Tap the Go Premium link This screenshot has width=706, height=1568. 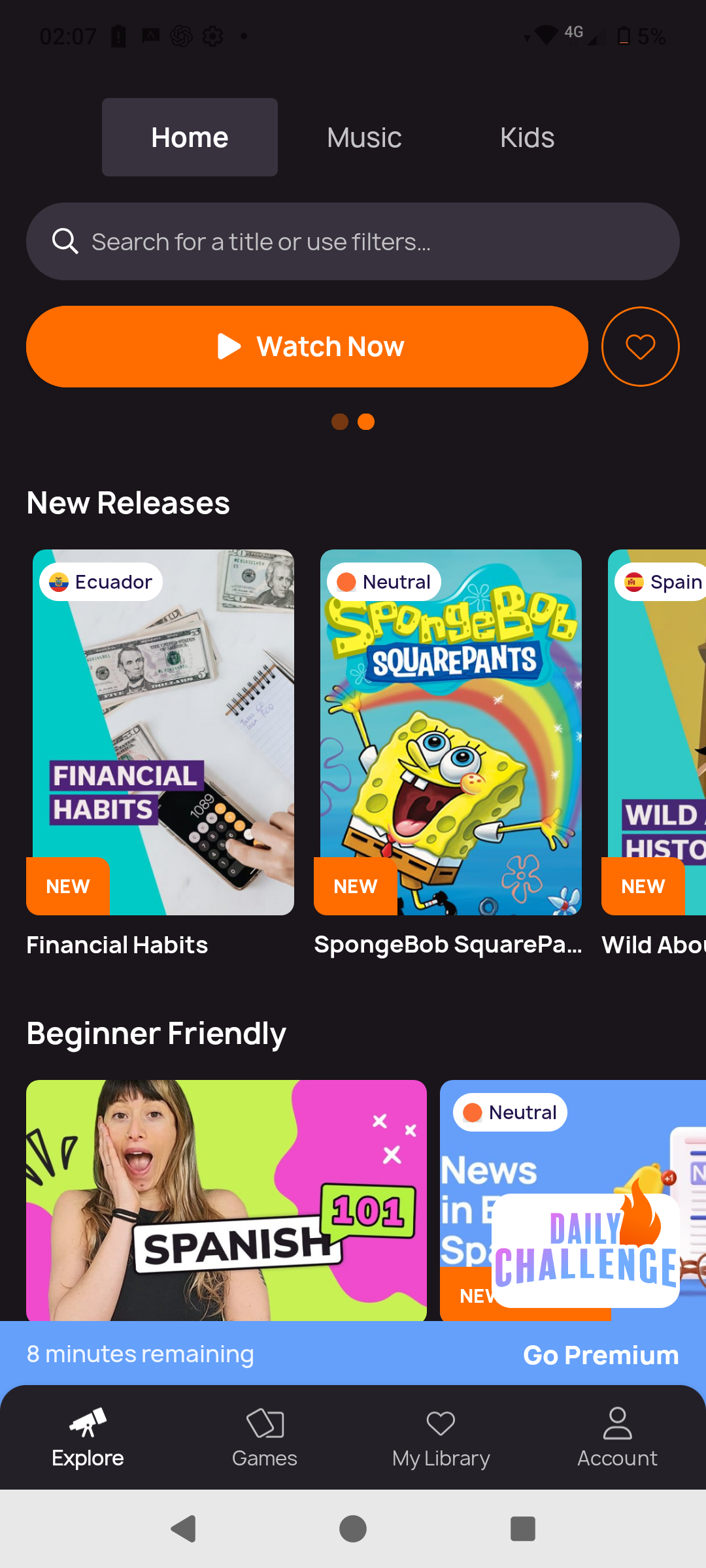[x=600, y=1354]
